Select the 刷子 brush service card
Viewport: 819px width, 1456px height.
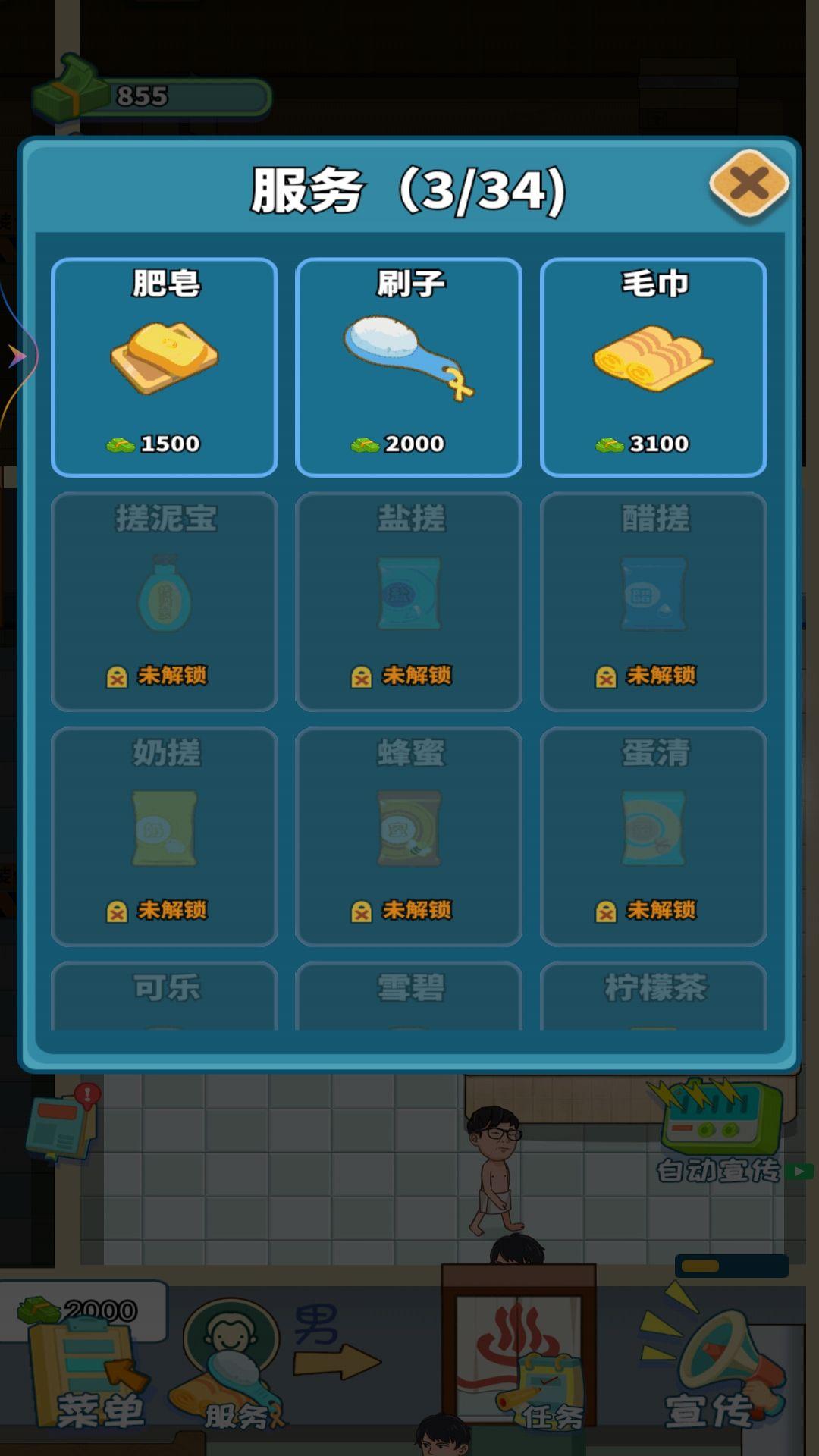[x=409, y=368]
